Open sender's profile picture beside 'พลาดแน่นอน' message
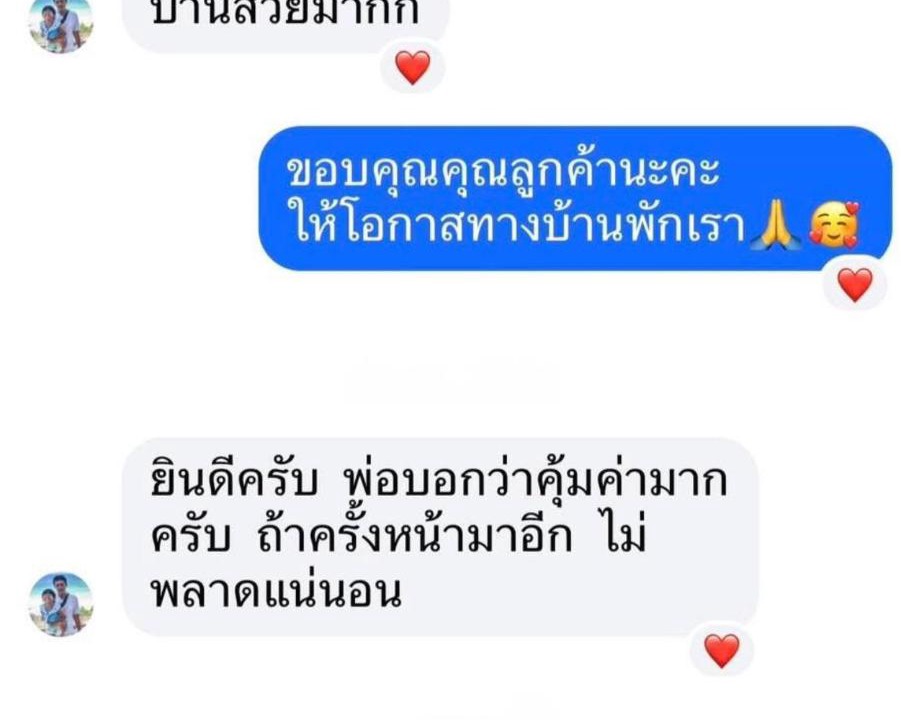 click(61, 603)
